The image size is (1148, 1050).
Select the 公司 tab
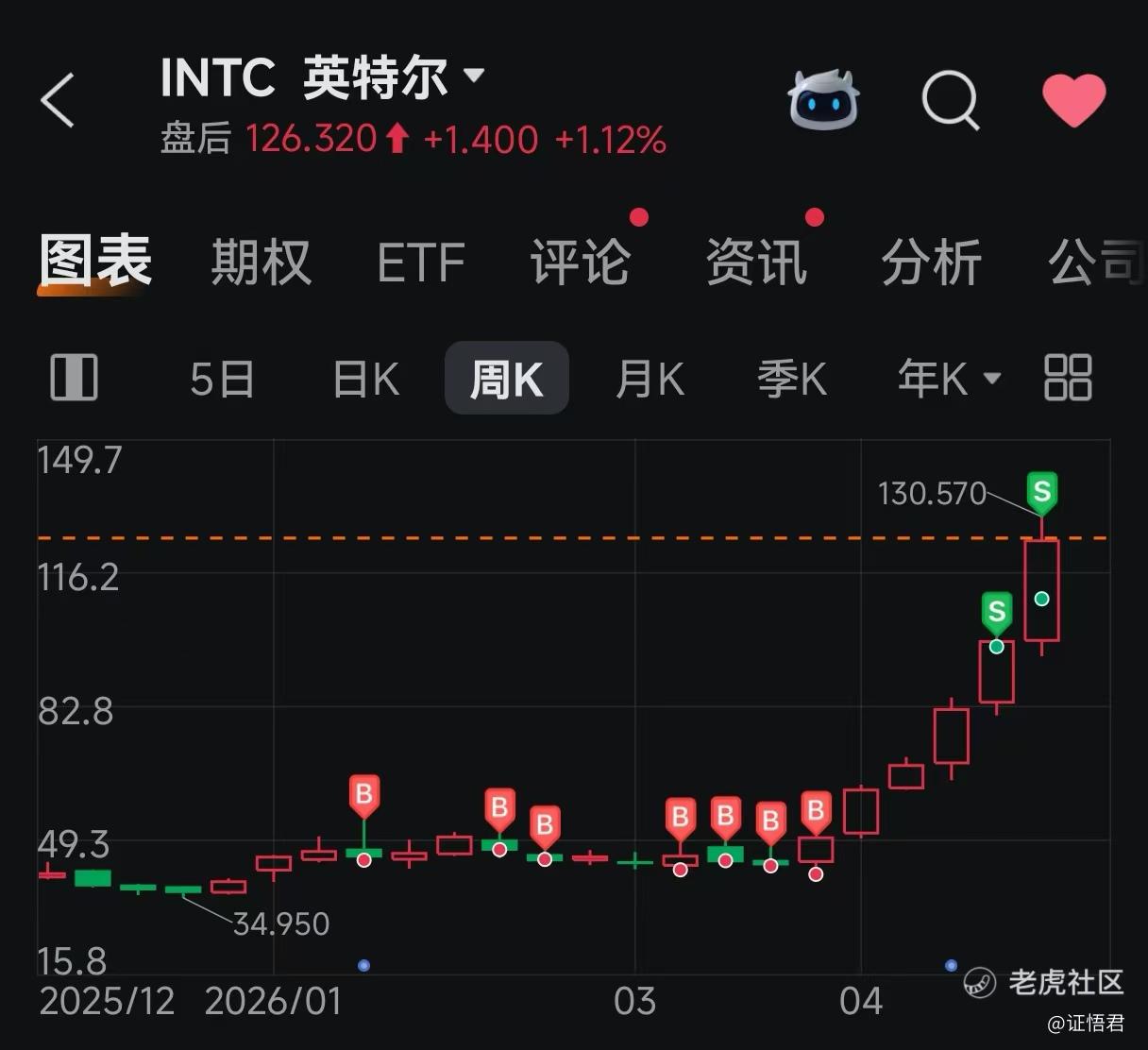click(1097, 262)
